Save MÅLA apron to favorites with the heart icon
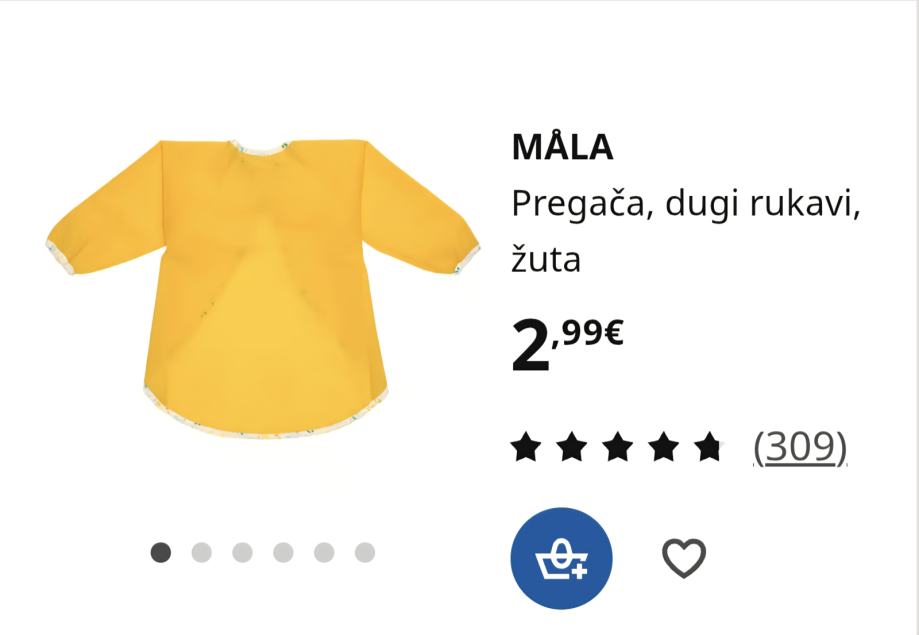 point(684,558)
